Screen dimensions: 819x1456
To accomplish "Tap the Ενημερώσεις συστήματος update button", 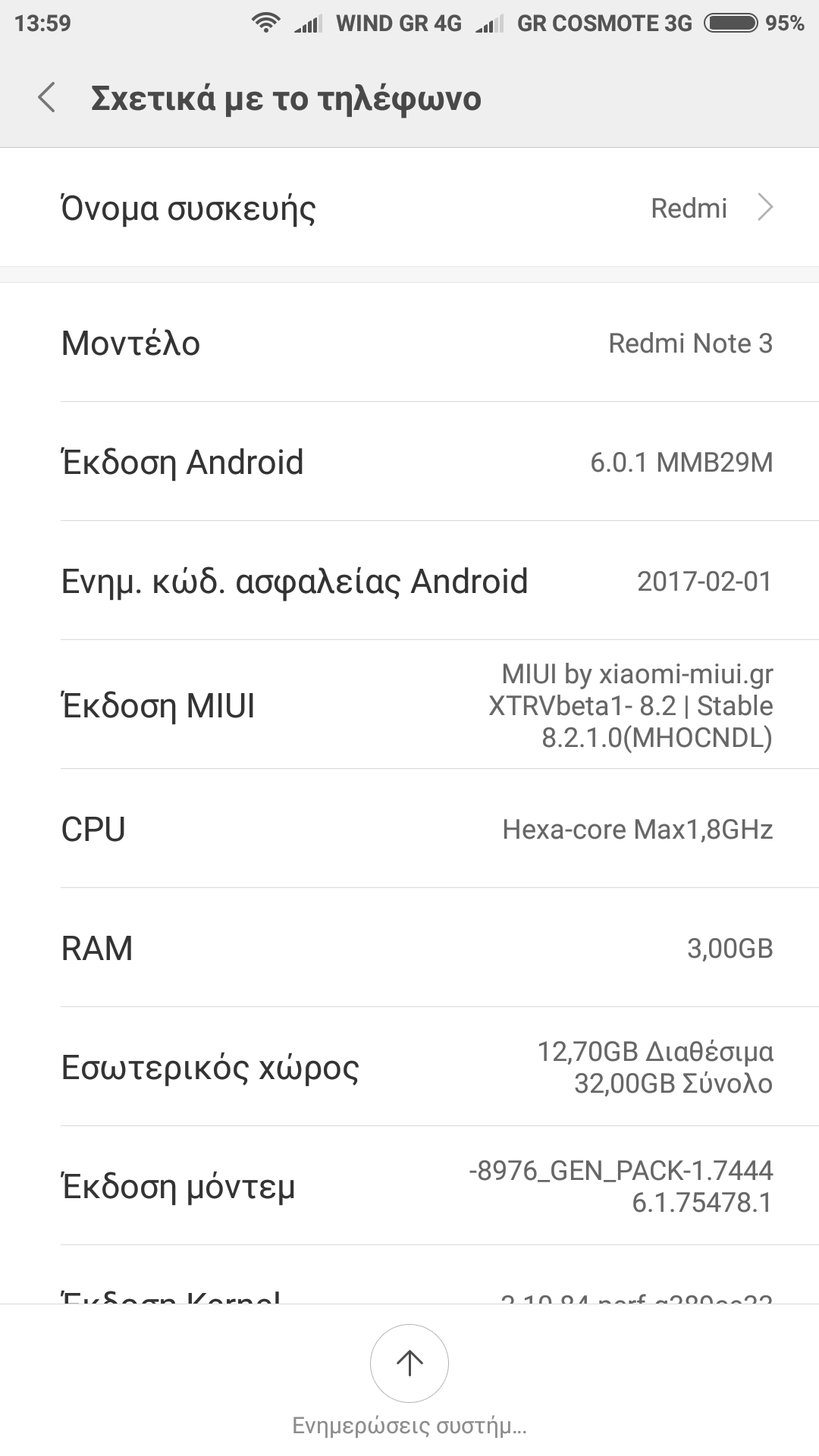I will tap(409, 1363).
